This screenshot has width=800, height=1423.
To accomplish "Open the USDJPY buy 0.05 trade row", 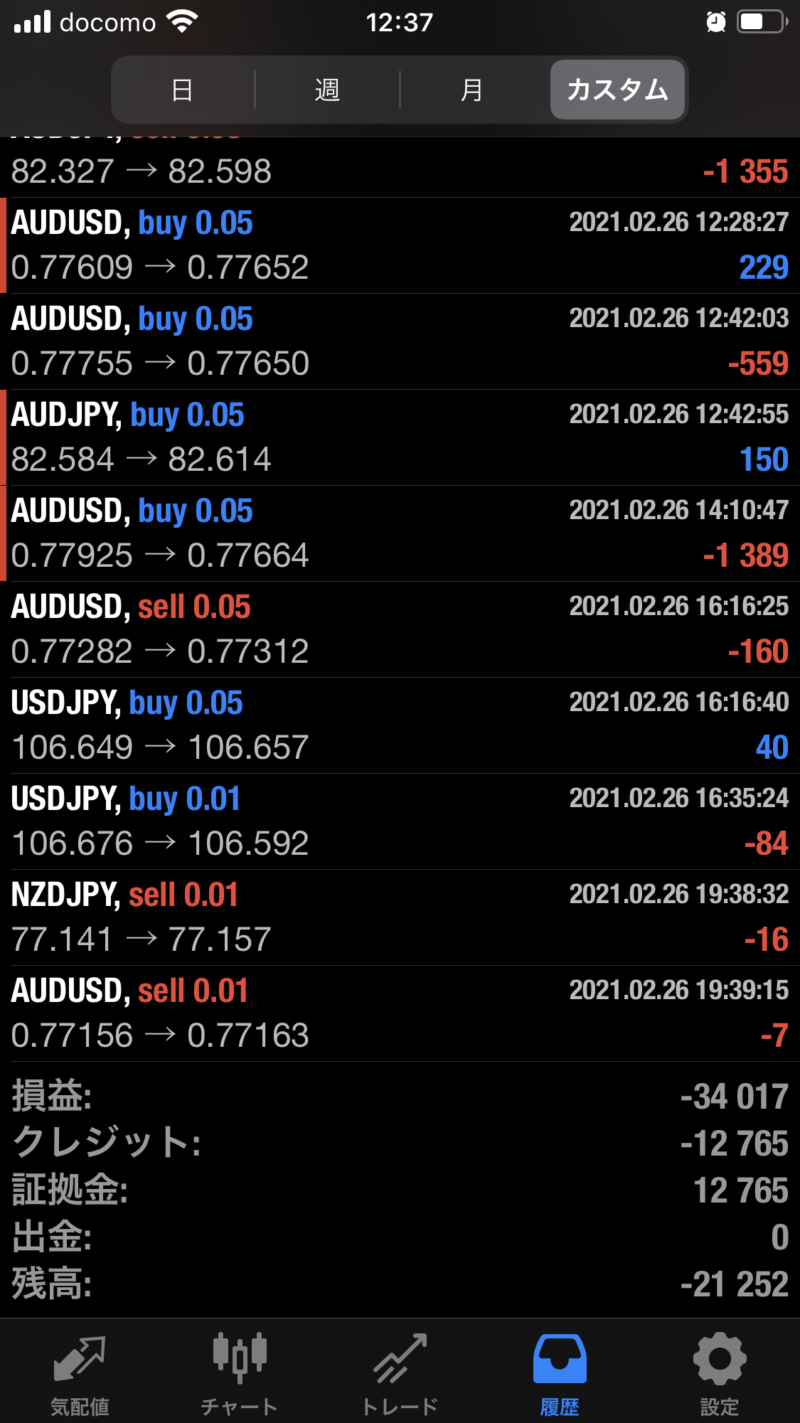I will click(x=400, y=725).
